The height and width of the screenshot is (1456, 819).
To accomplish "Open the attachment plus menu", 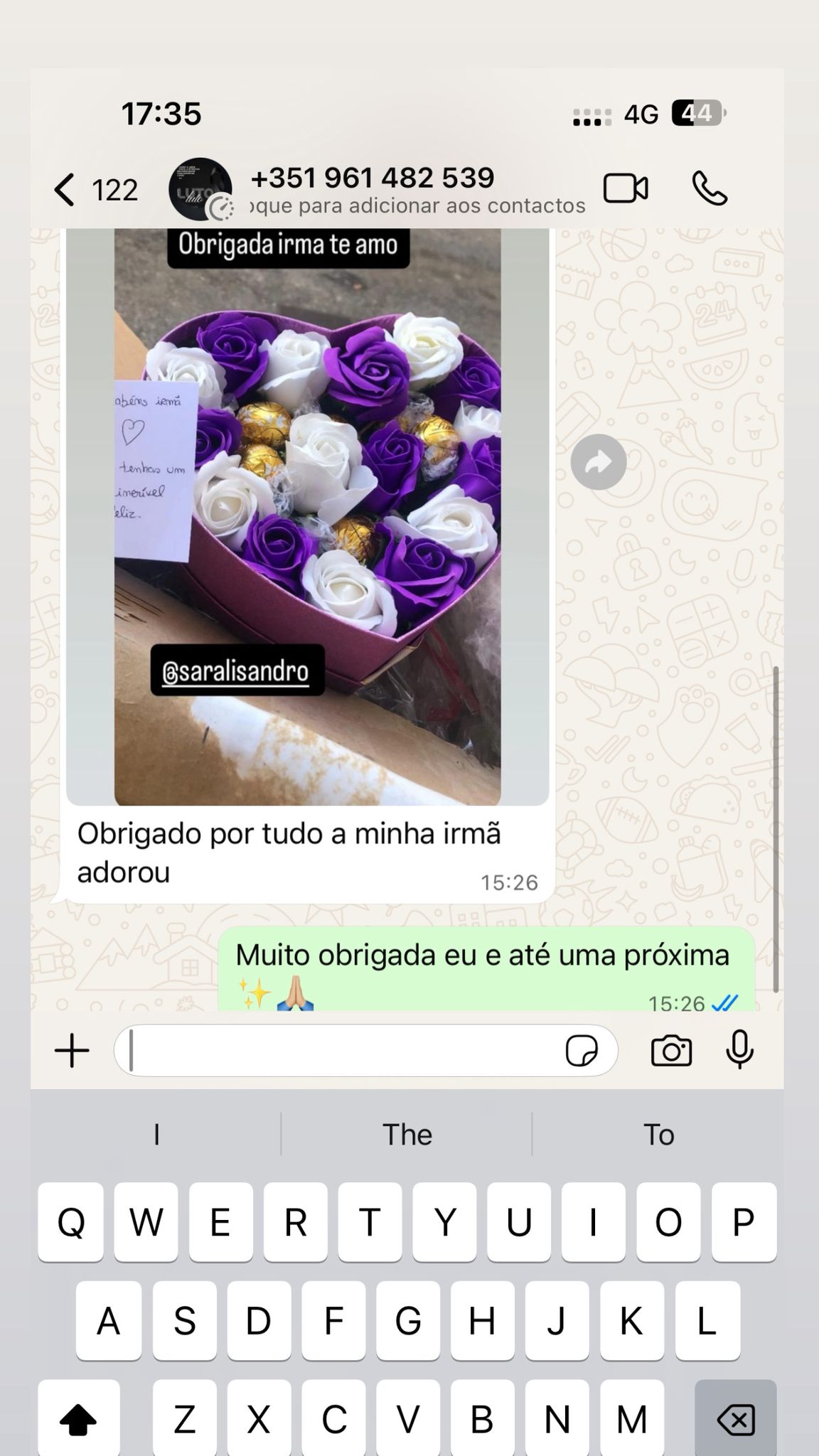I will (x=72, y=1051).
